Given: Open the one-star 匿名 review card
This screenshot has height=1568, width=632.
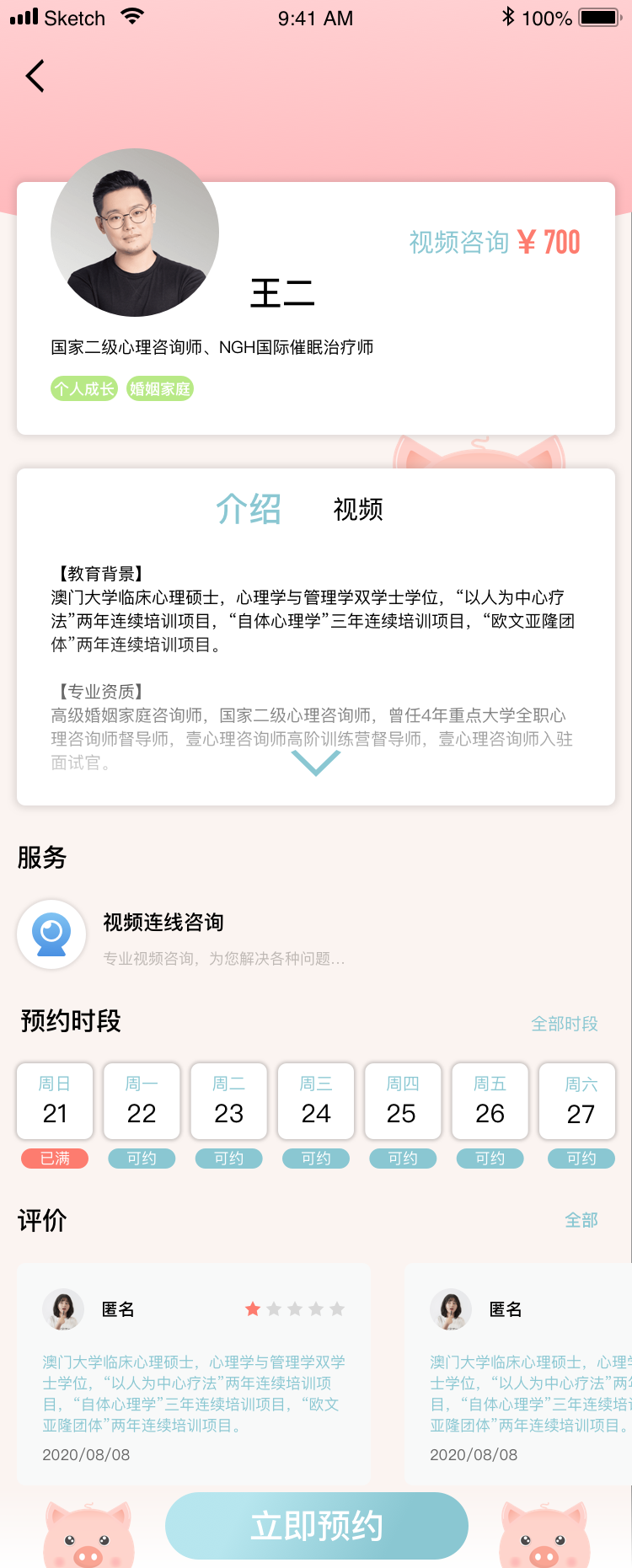Looking at the screenshot, I should point(194,1373).
